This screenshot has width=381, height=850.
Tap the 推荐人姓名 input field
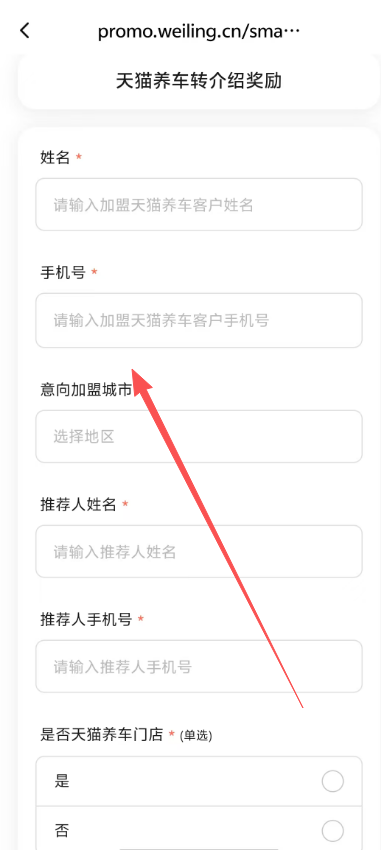tap(198, 551)
